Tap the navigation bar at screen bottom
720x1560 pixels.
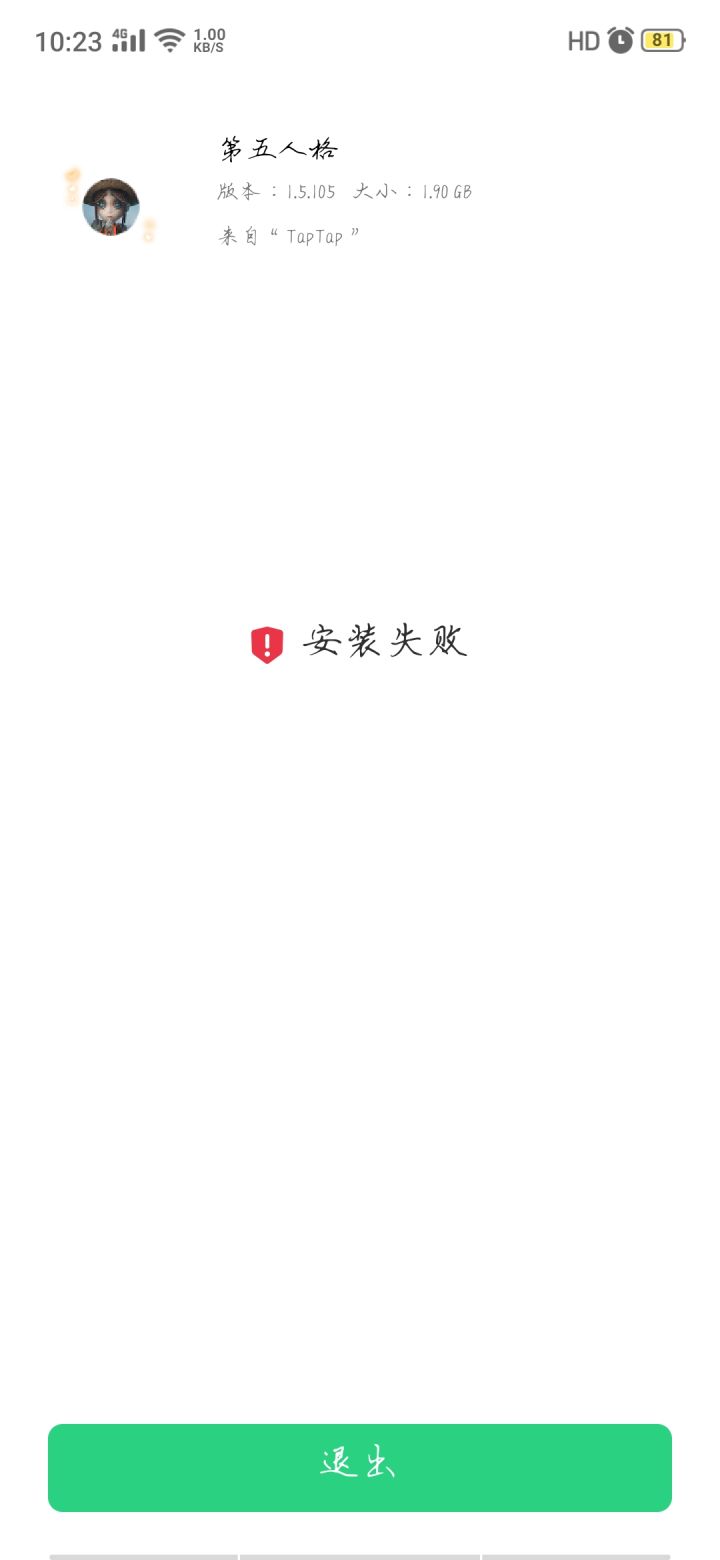tap(360, 1552)
